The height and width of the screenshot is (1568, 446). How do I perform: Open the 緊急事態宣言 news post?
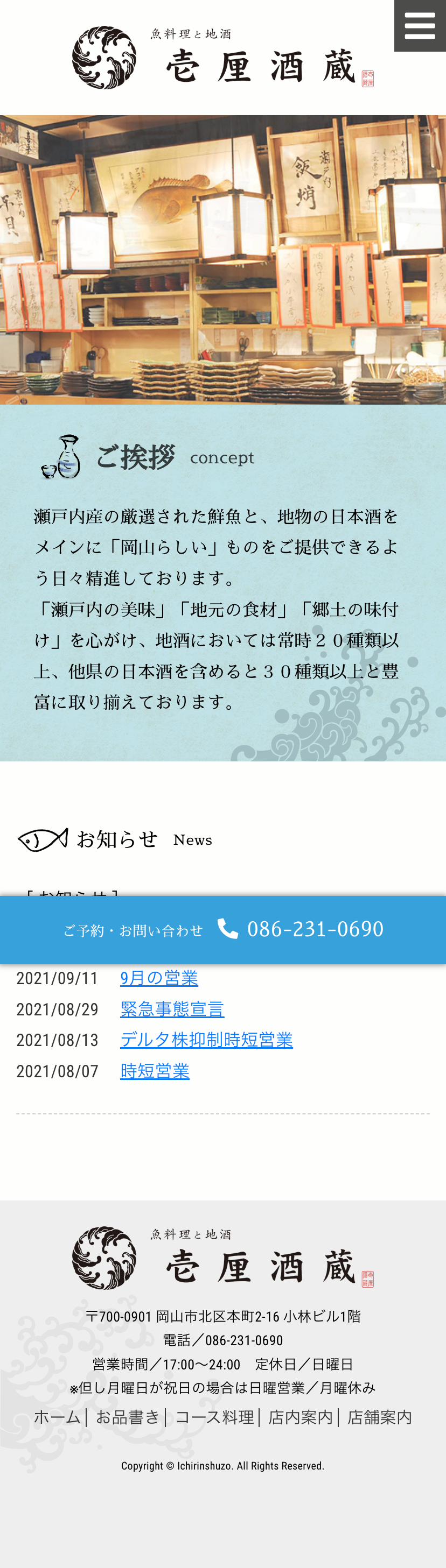[x=172, y=1008]
